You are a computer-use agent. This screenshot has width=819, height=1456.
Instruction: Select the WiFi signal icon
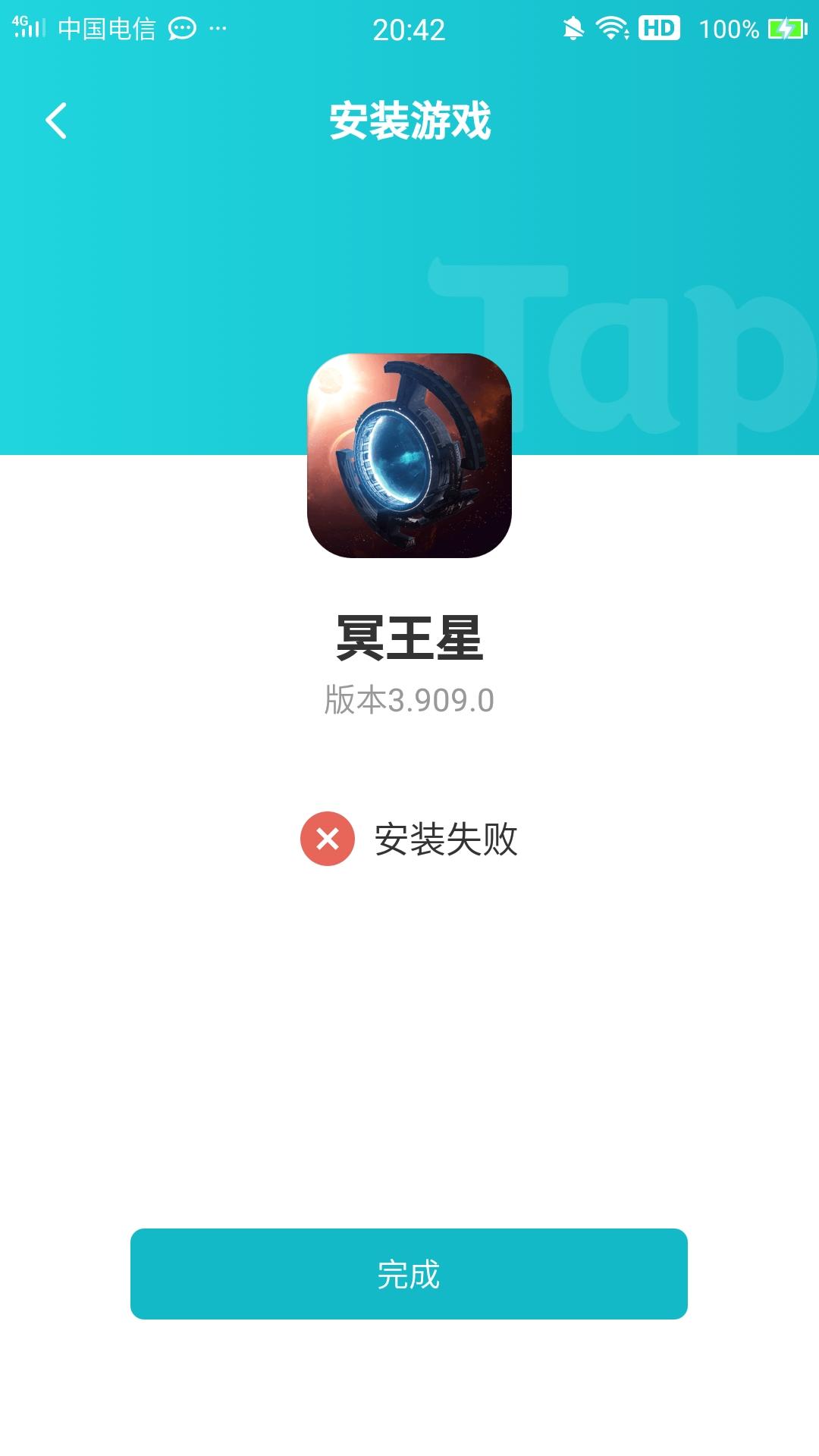point(611,30)
